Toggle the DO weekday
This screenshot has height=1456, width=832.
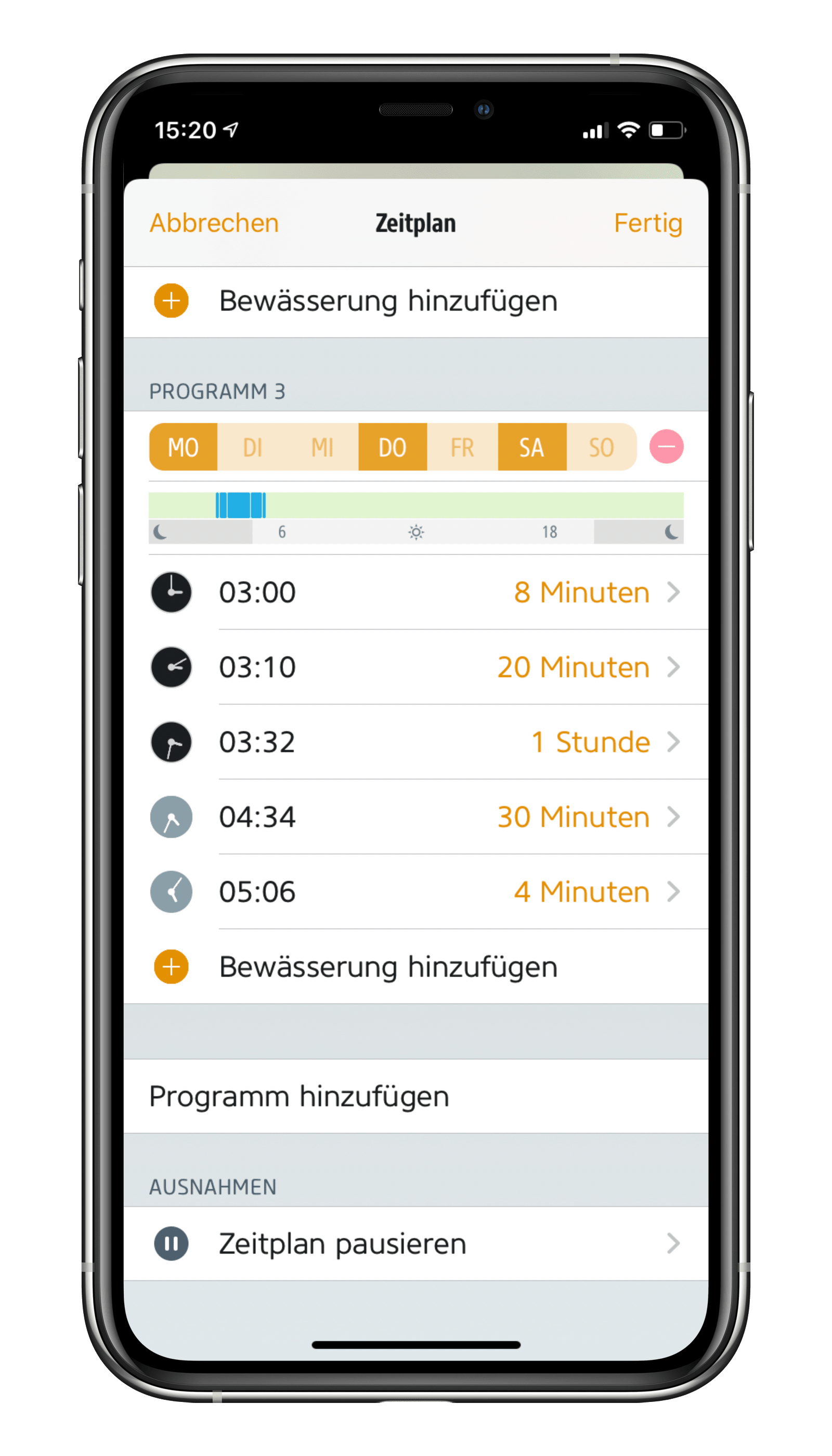393,447
